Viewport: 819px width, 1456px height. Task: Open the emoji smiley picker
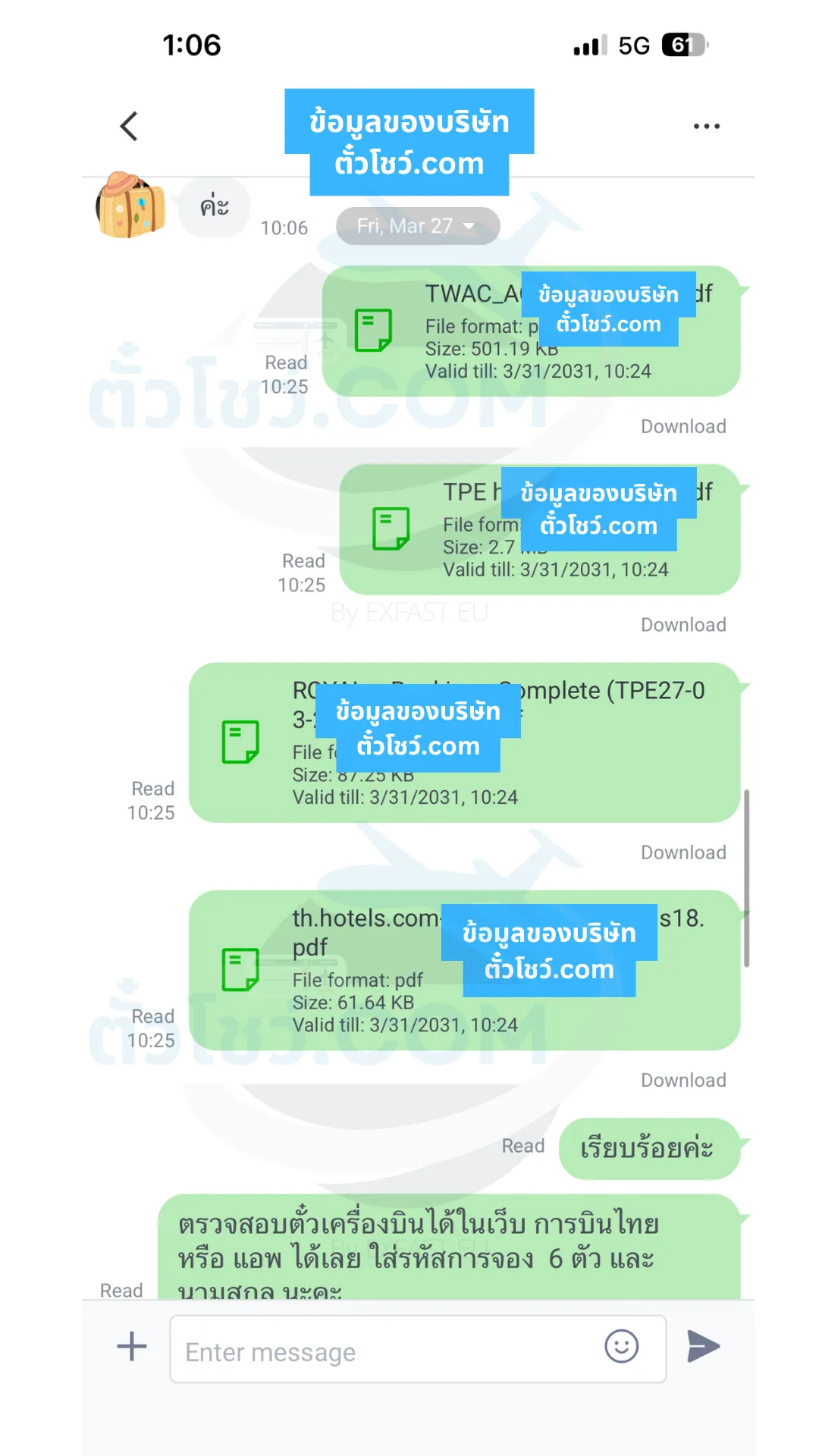pyautogui.click(x=621, y=1347)
